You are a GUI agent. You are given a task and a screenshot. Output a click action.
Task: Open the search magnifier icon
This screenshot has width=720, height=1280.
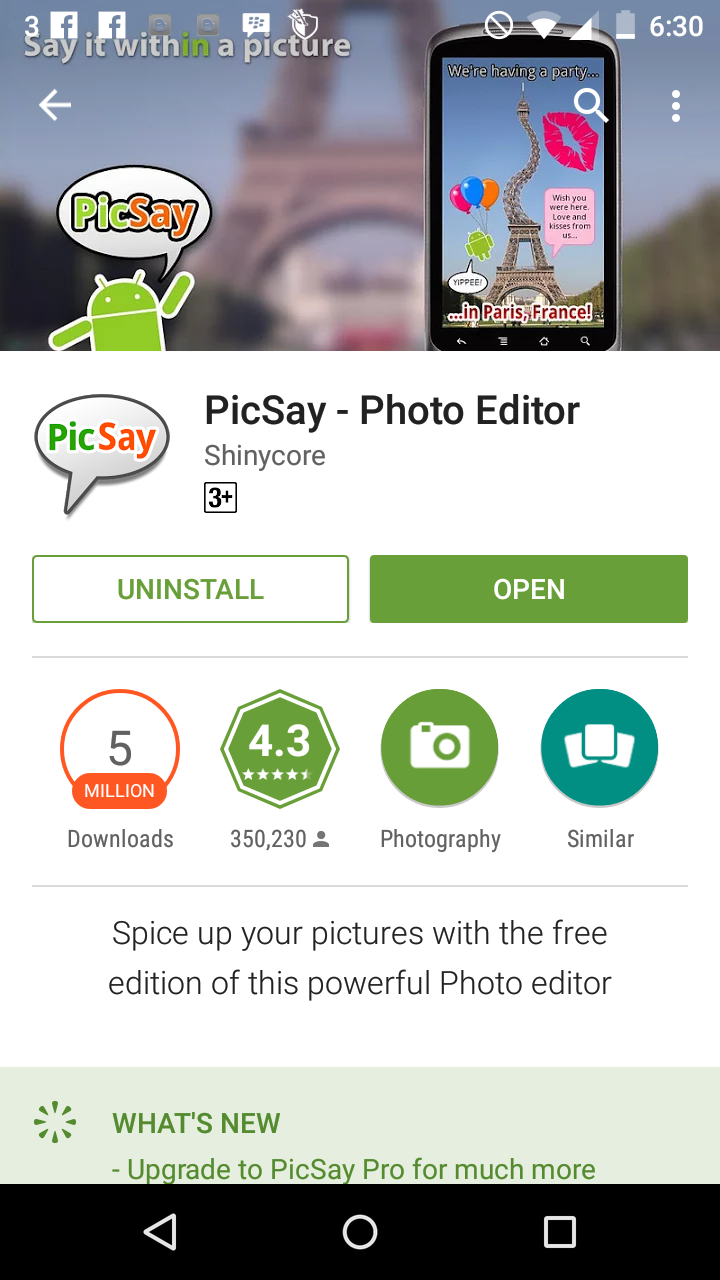pos(590,105)
